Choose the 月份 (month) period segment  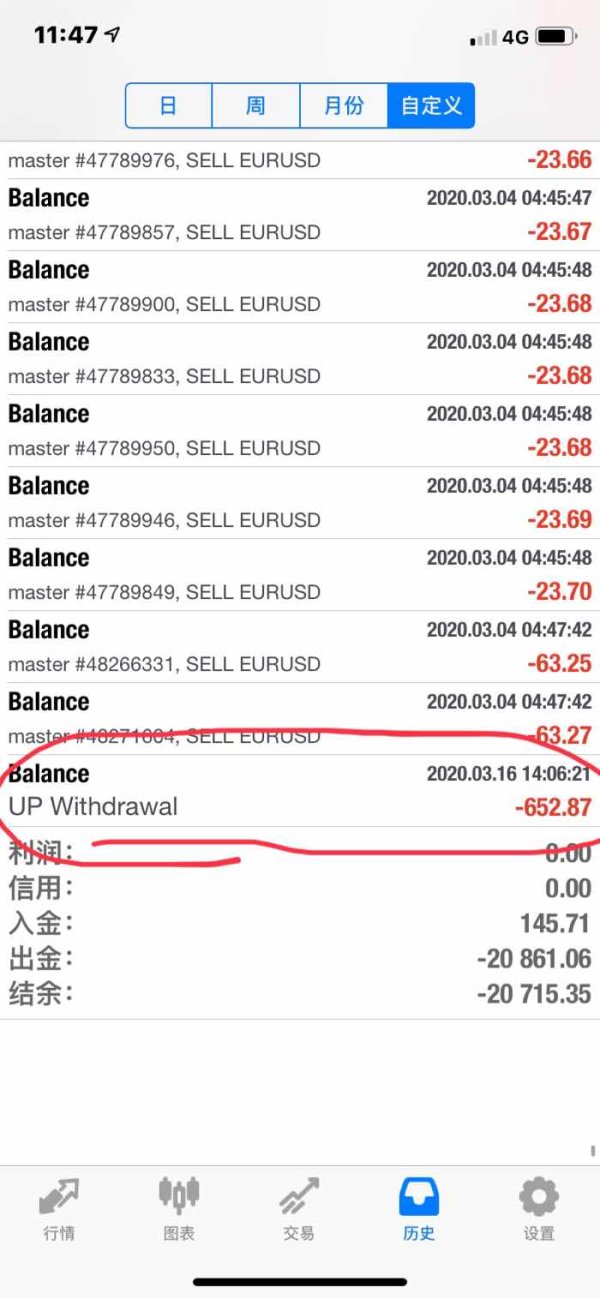pos(343,105)
